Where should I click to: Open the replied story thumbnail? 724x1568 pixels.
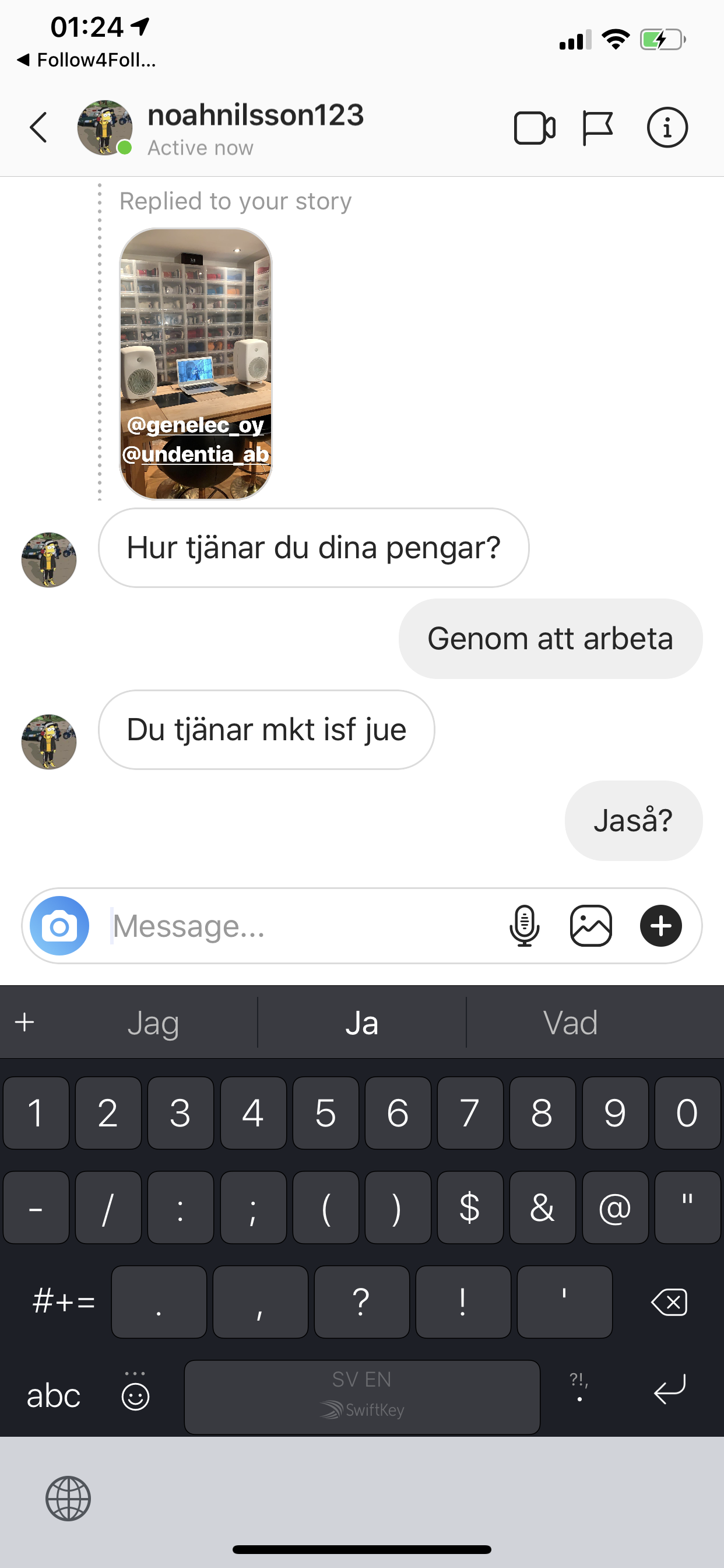pyautogui.click(x=195, y=363)
